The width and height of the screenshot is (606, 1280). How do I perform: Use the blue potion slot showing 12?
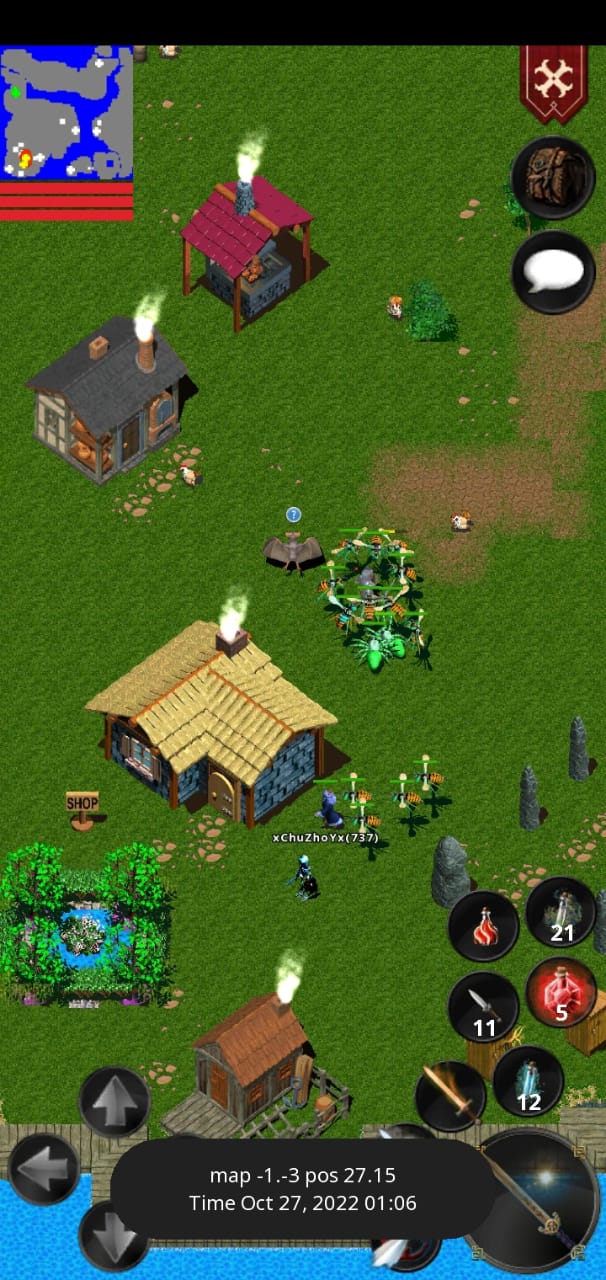point(528,1082)
